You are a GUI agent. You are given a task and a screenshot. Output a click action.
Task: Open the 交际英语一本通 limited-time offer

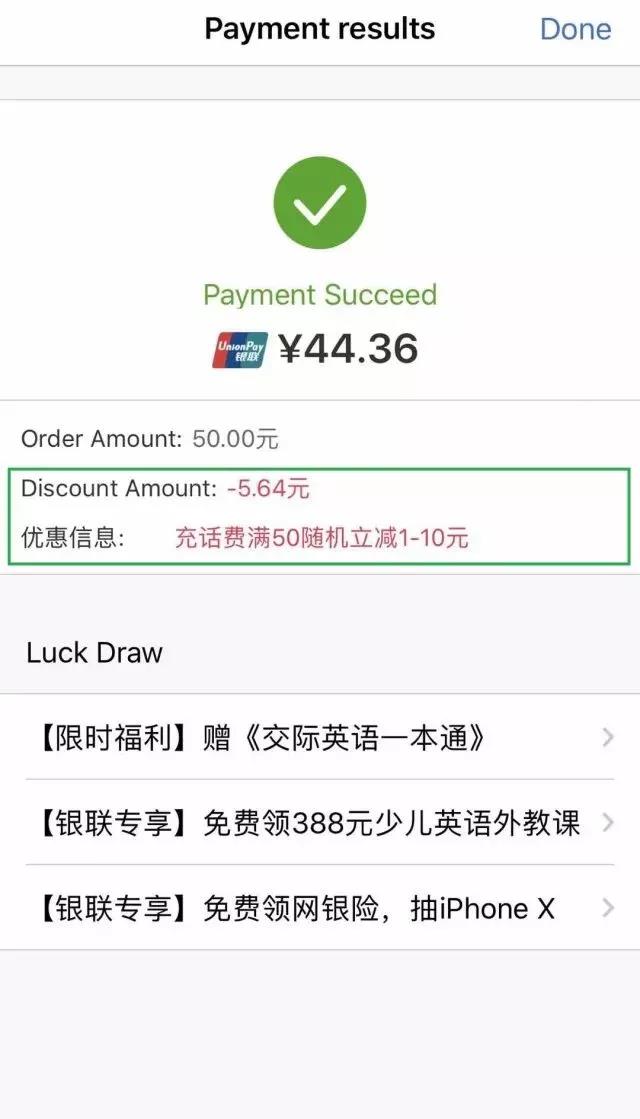[x=320, y=738]
